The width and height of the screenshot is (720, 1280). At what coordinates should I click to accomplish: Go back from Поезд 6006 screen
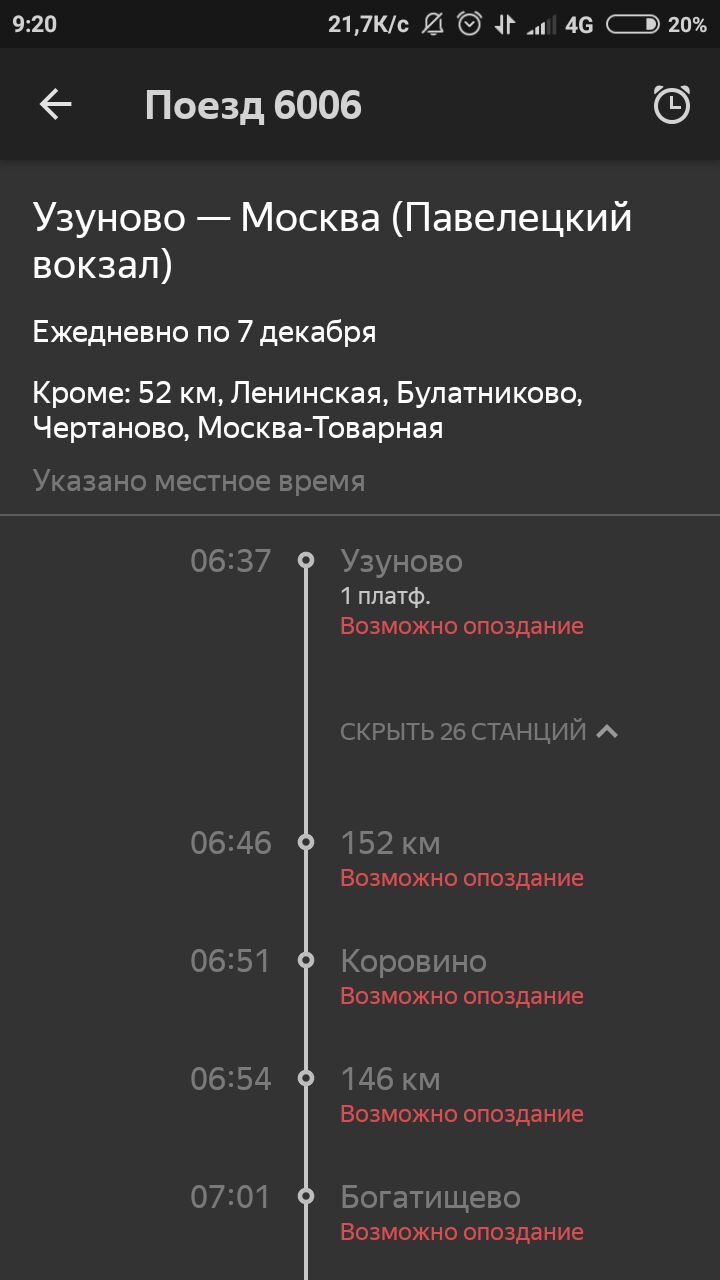56,105
